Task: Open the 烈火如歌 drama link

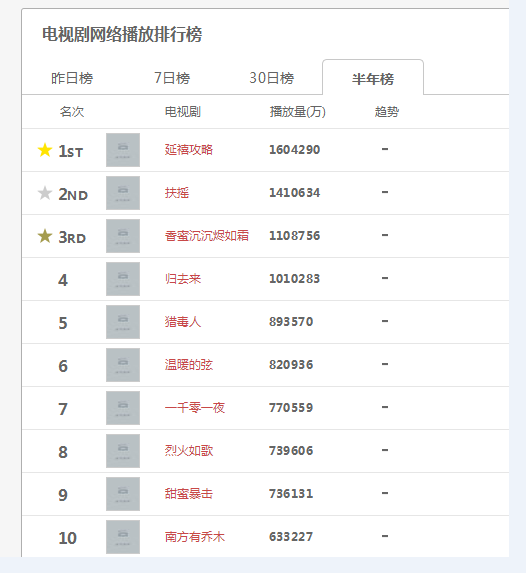Action: point(189,451)
